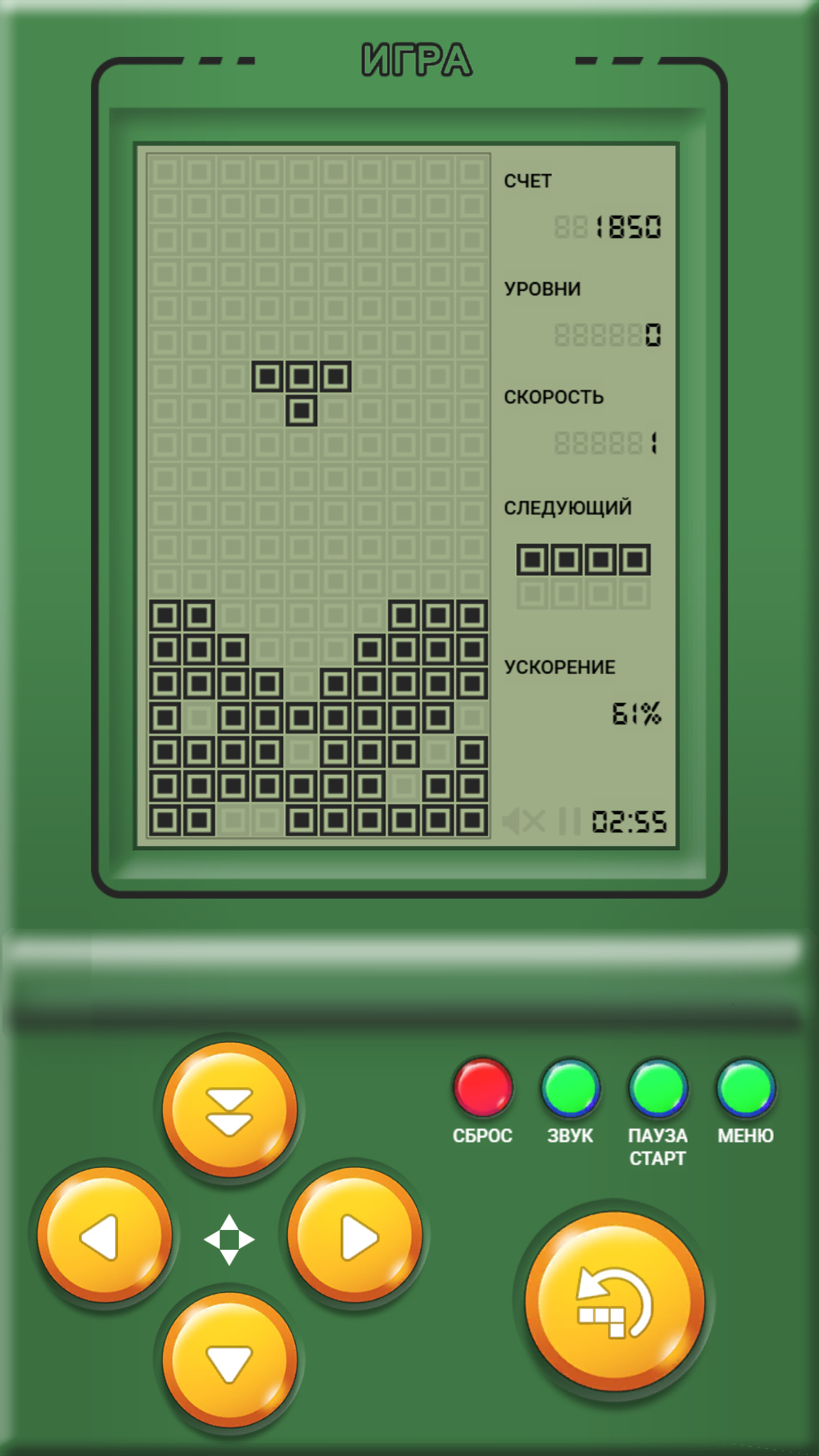Move the piece right with the right arrow
819x1456 pixels.
click(x=355, y=1236)
